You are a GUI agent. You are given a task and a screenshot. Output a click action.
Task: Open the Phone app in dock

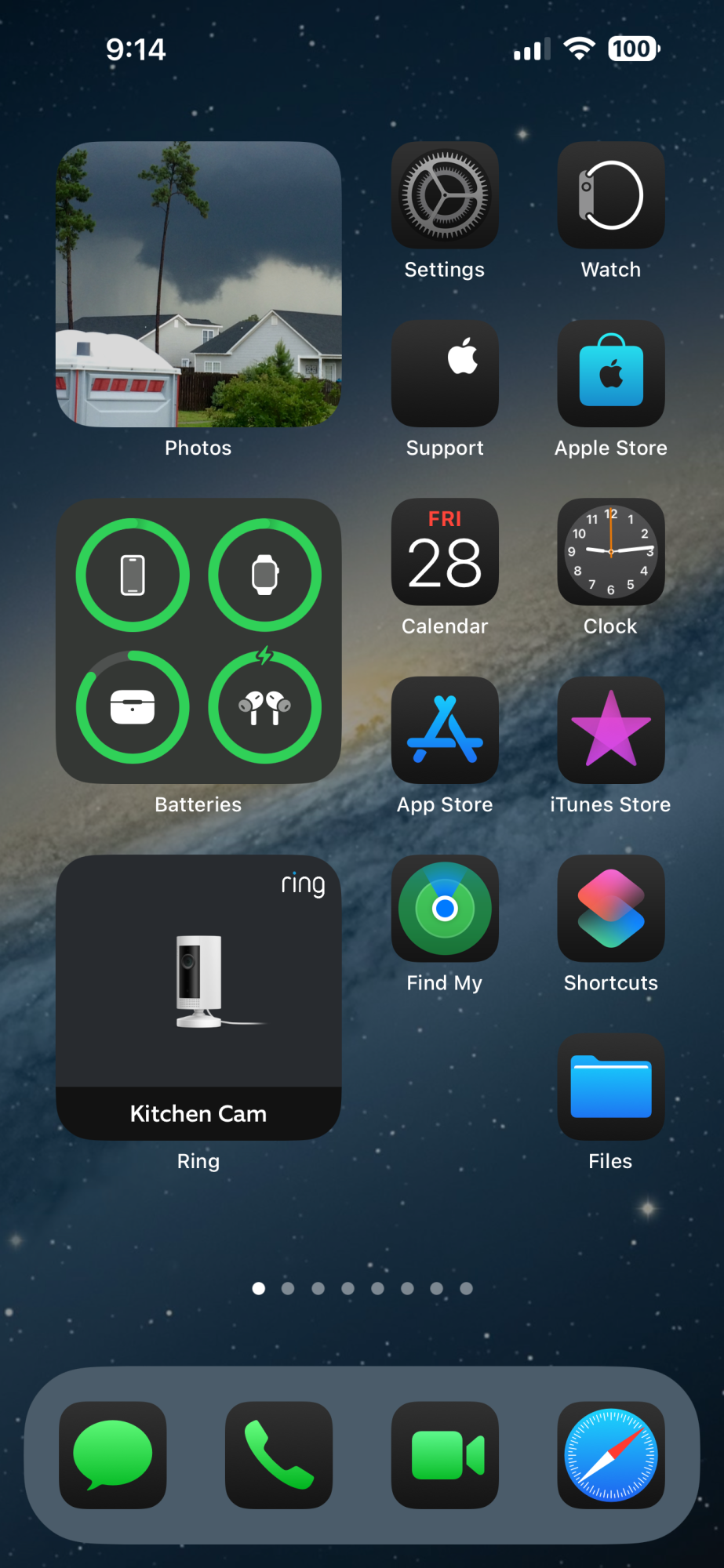coord(278,1454)
